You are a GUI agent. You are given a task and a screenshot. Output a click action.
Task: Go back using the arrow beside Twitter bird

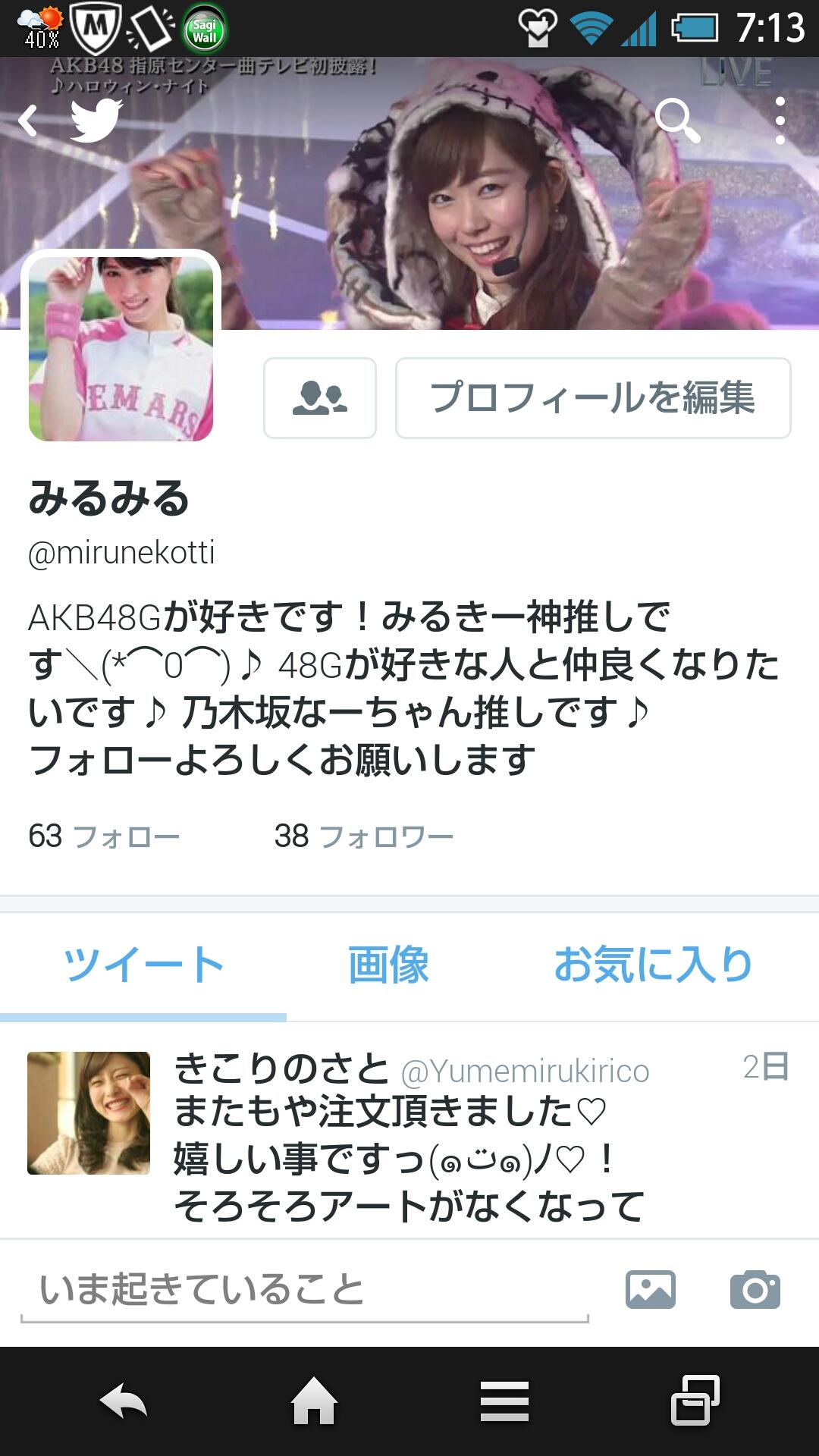pyautogui.click(x=29, y=121)
